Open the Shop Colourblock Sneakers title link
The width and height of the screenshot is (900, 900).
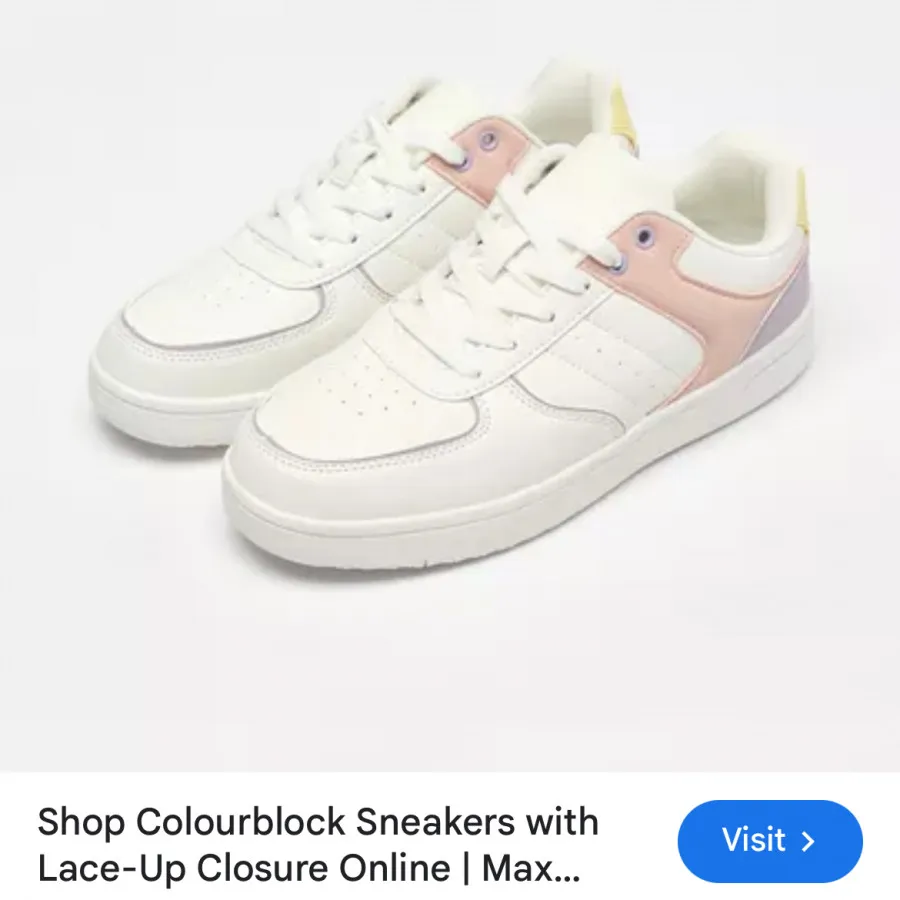coord(318,845)
